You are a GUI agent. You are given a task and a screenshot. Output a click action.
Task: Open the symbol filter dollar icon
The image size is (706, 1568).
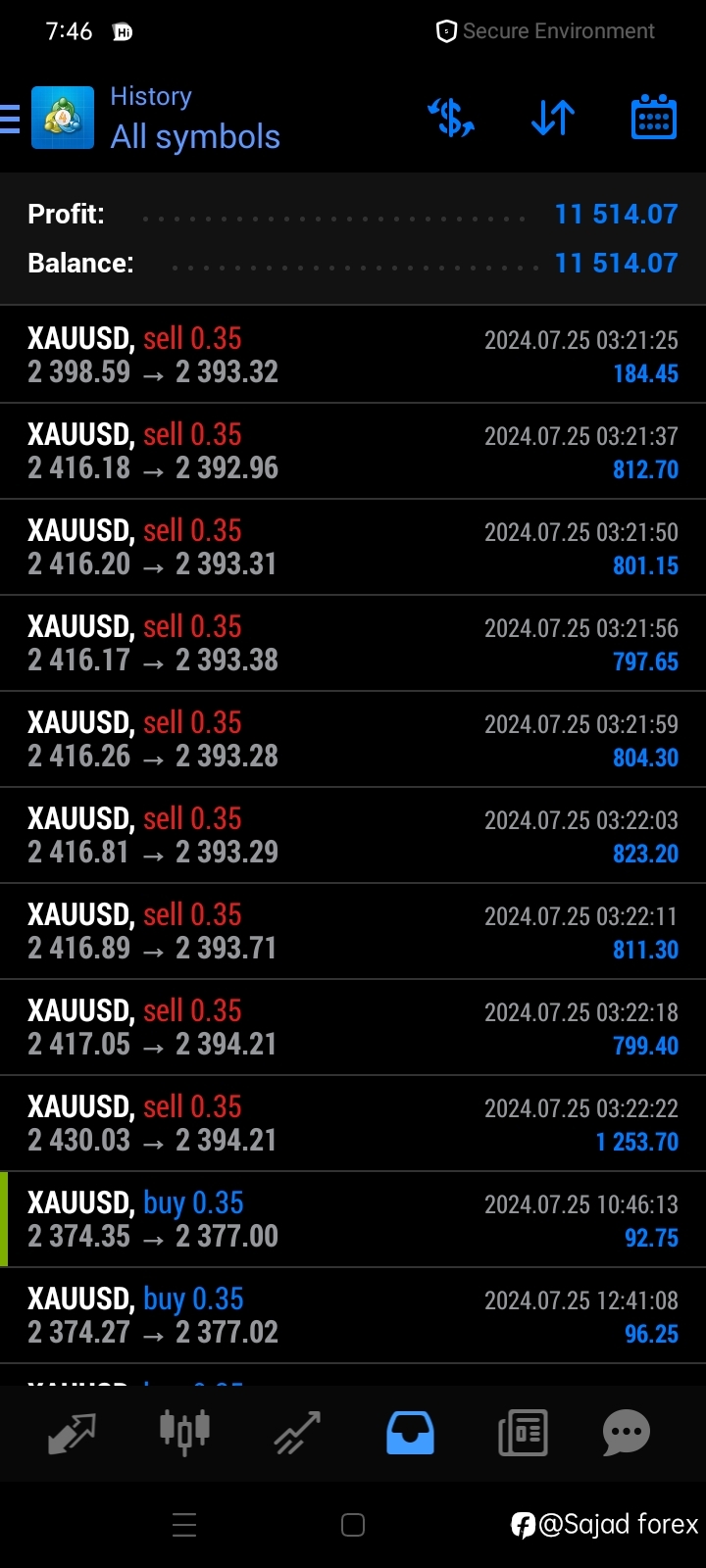pos(451,118)
